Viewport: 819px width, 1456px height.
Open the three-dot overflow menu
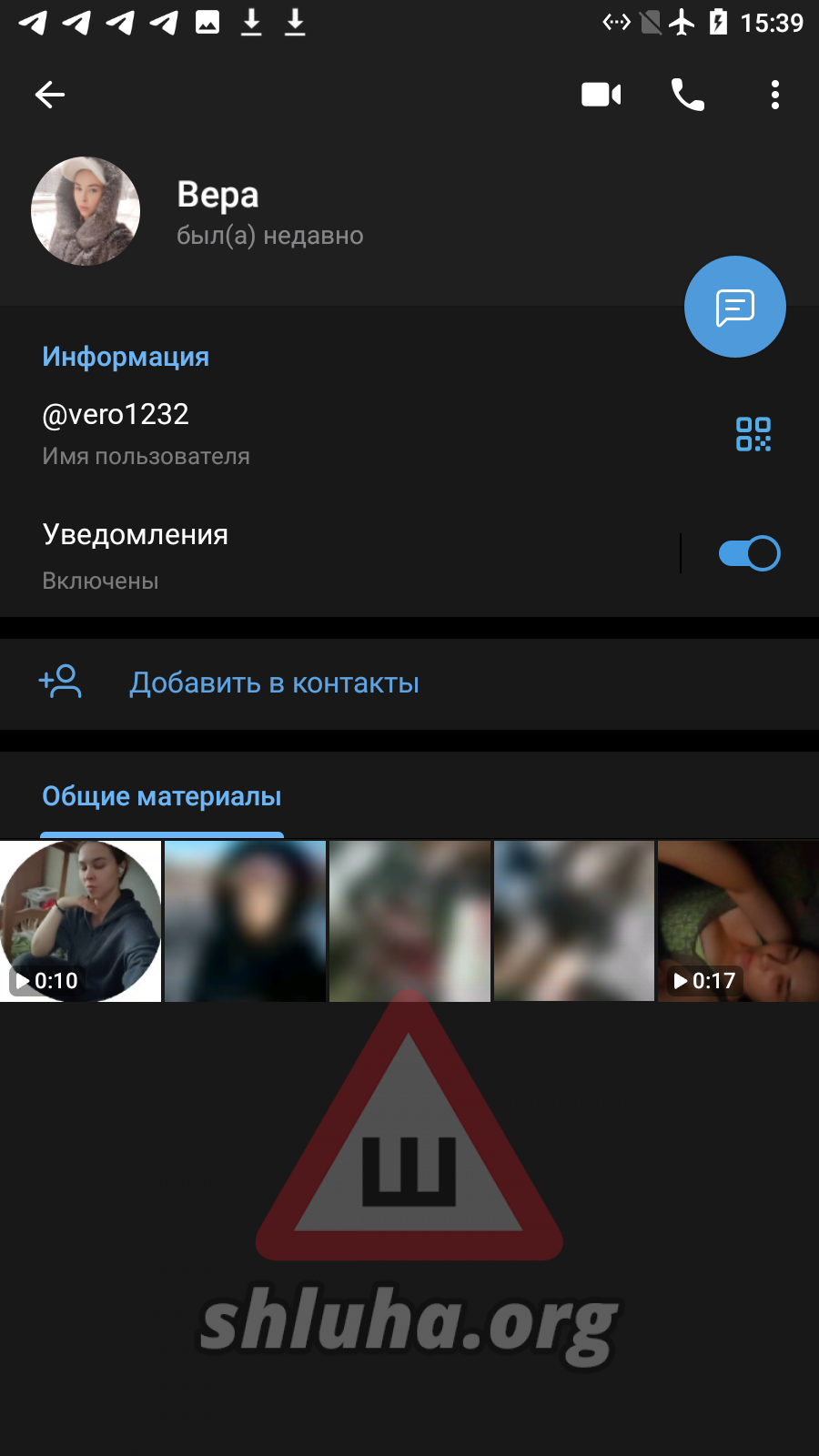775,95
